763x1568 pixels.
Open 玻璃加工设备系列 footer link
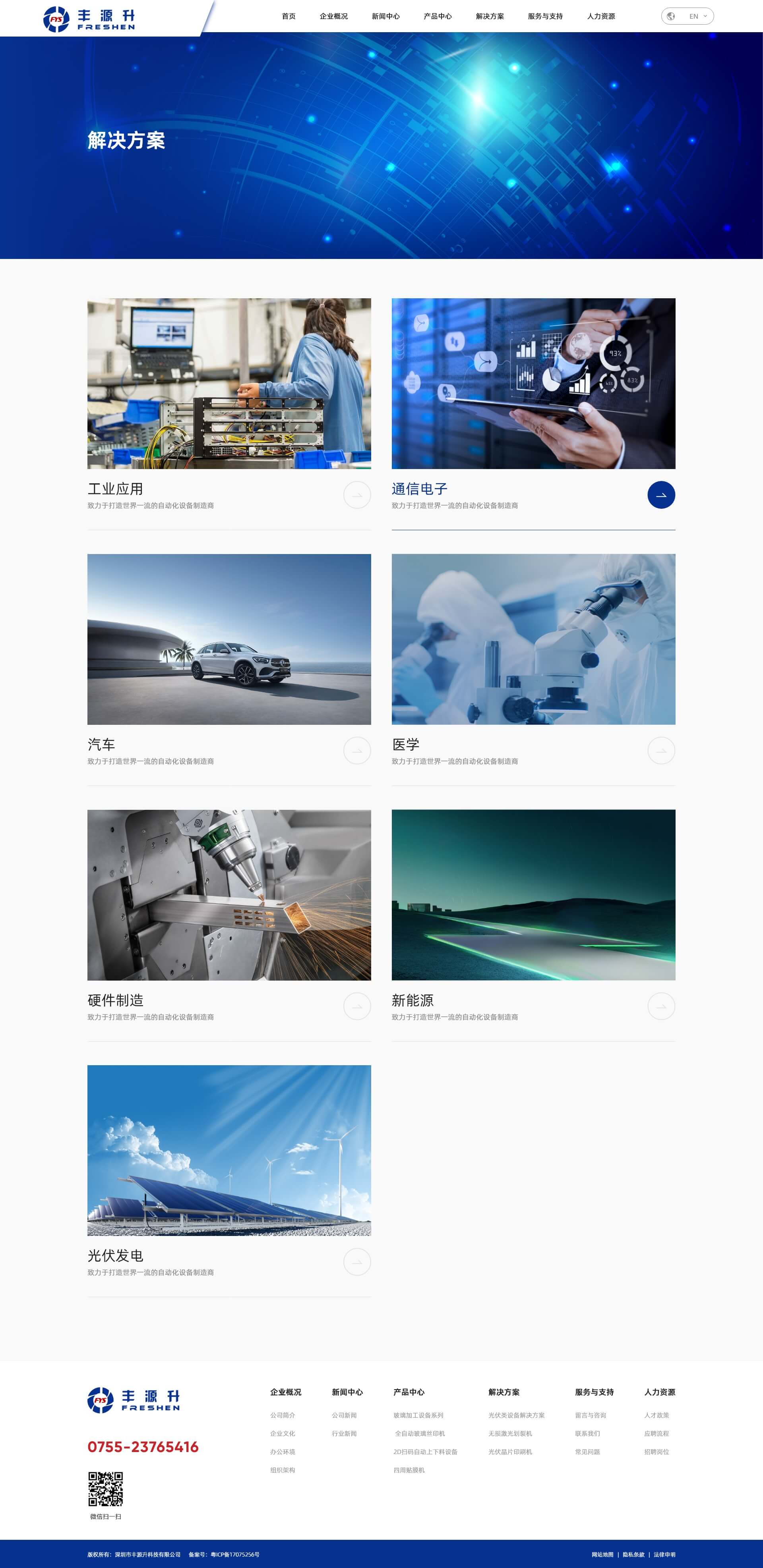pos(418,1415)
